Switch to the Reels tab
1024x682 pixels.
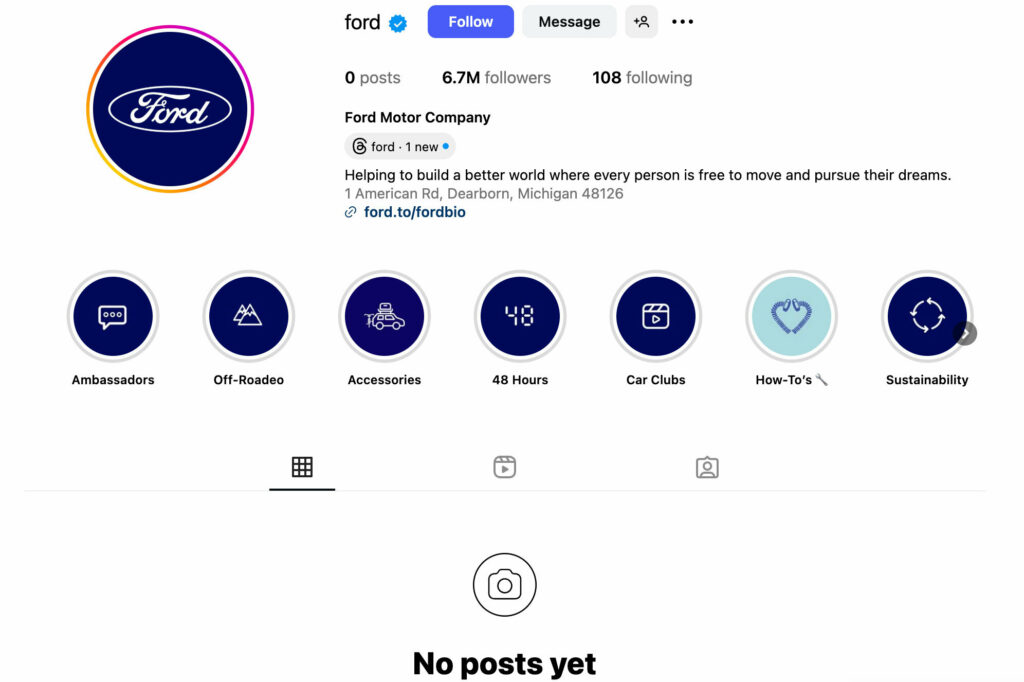(505, 467)
